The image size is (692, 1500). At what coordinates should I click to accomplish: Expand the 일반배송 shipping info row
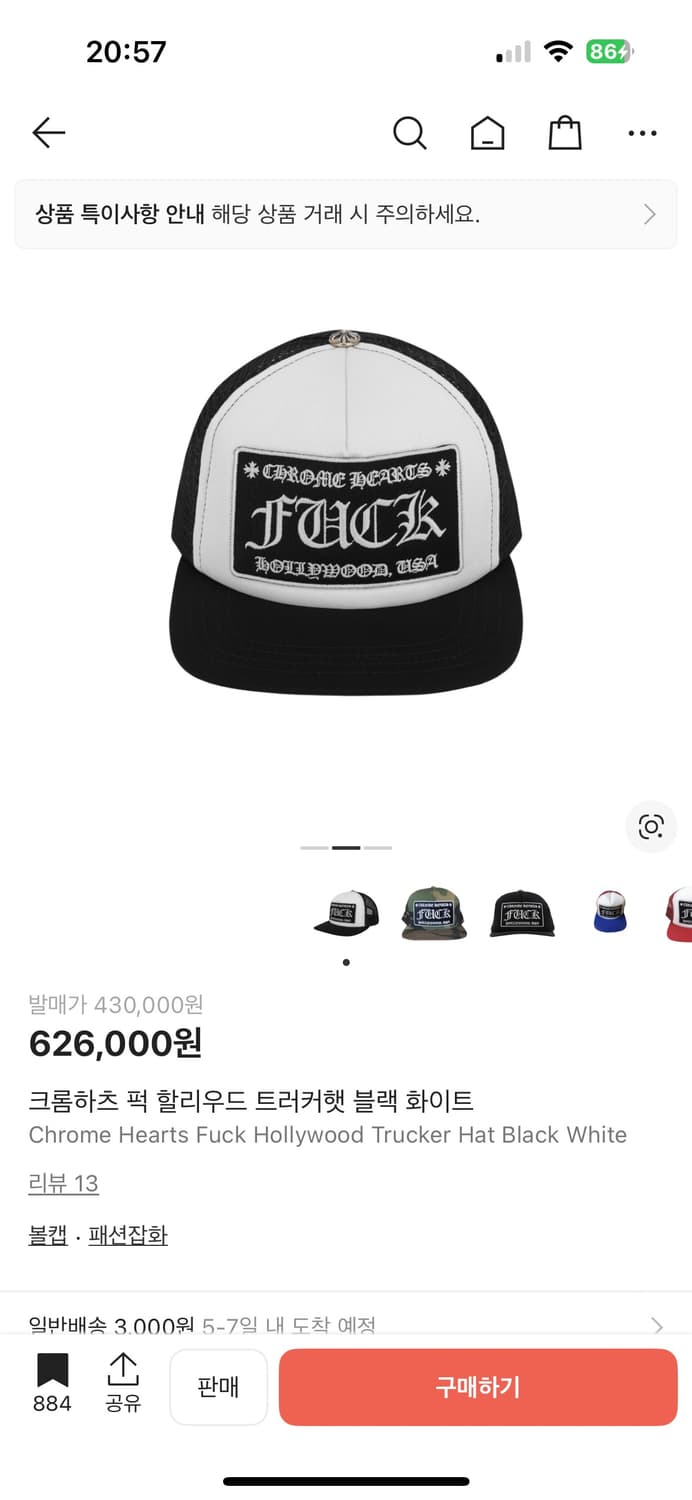point(346,1326)
